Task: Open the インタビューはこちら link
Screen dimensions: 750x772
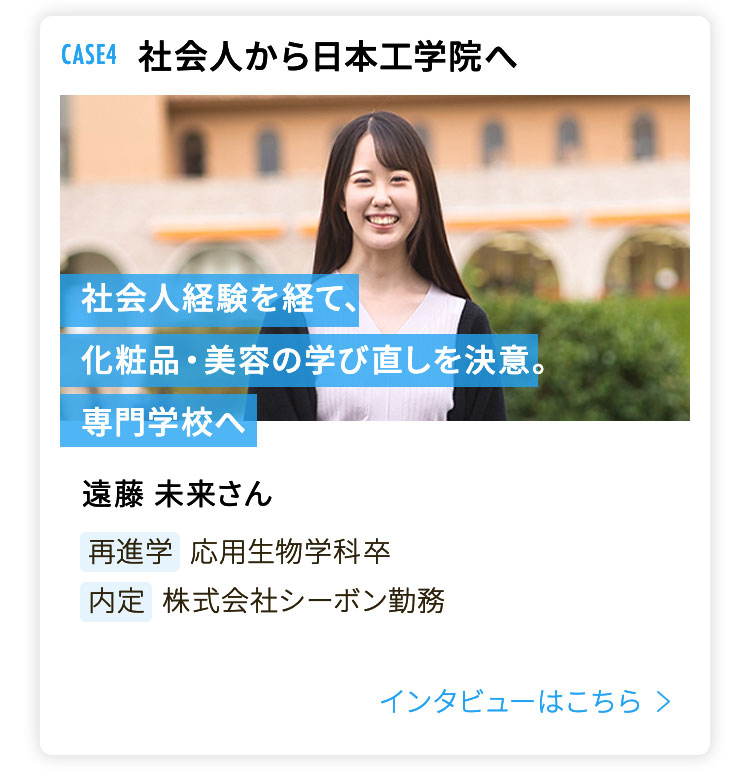Action: coord(523,702)
